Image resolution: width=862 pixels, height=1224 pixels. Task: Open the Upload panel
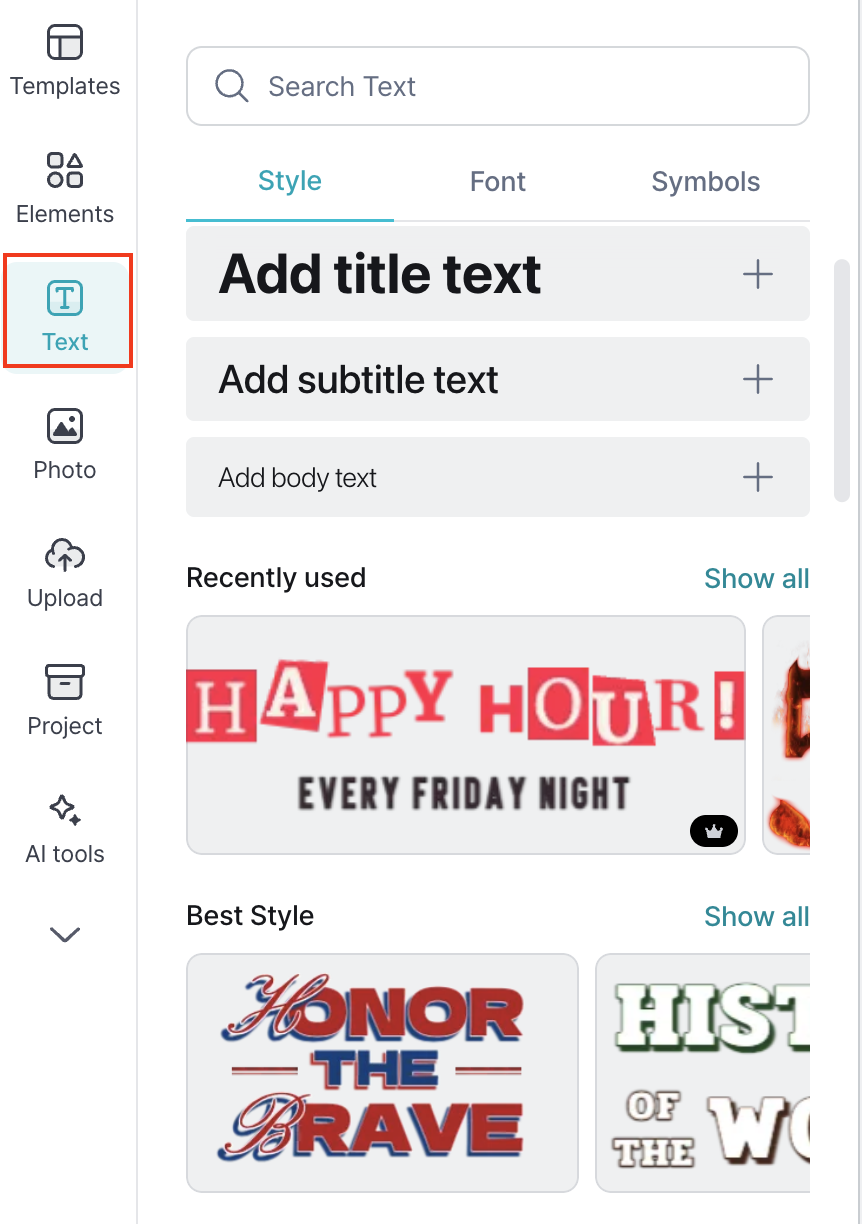[65, 572]
